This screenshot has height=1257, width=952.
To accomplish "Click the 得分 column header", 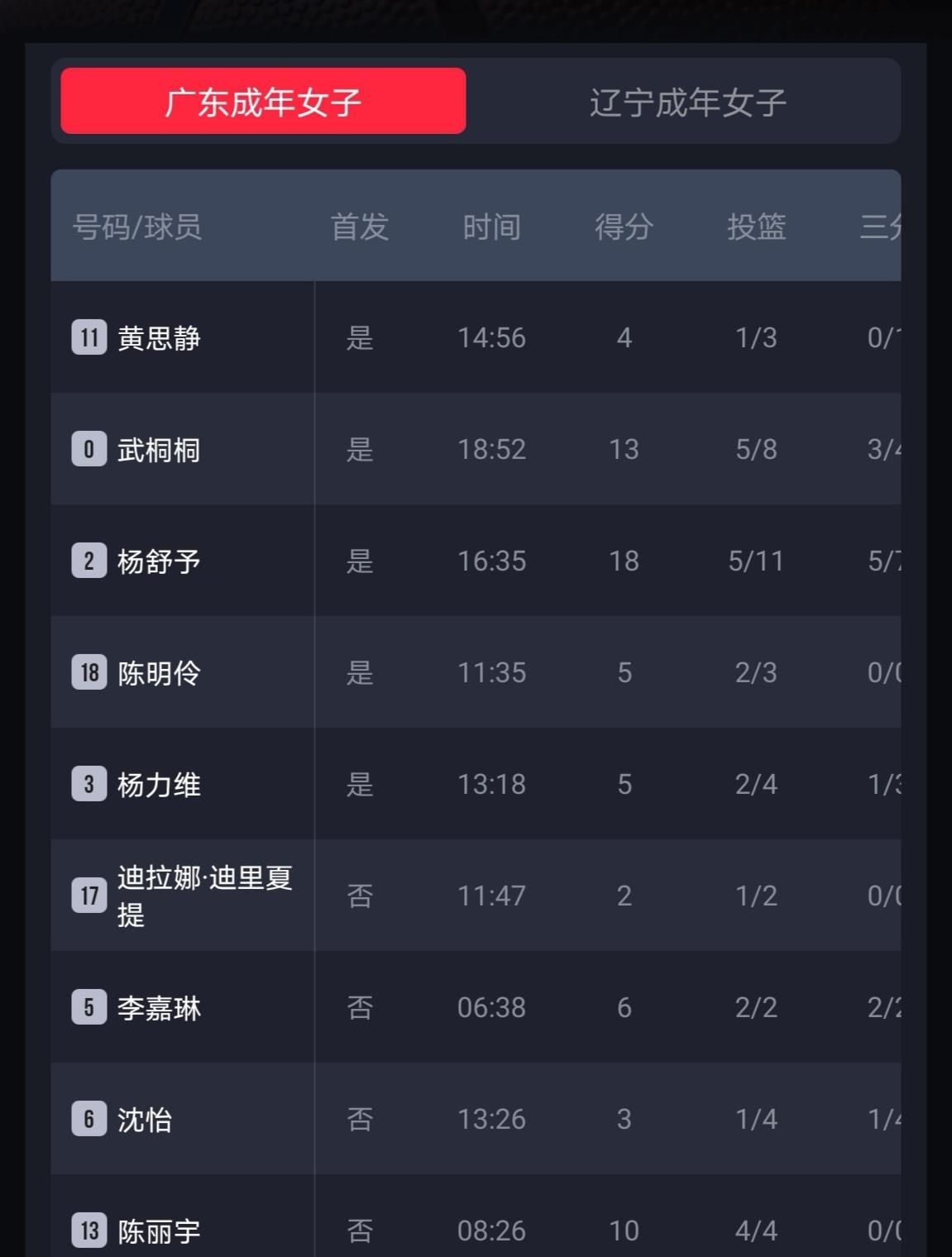I will [624, 228].
